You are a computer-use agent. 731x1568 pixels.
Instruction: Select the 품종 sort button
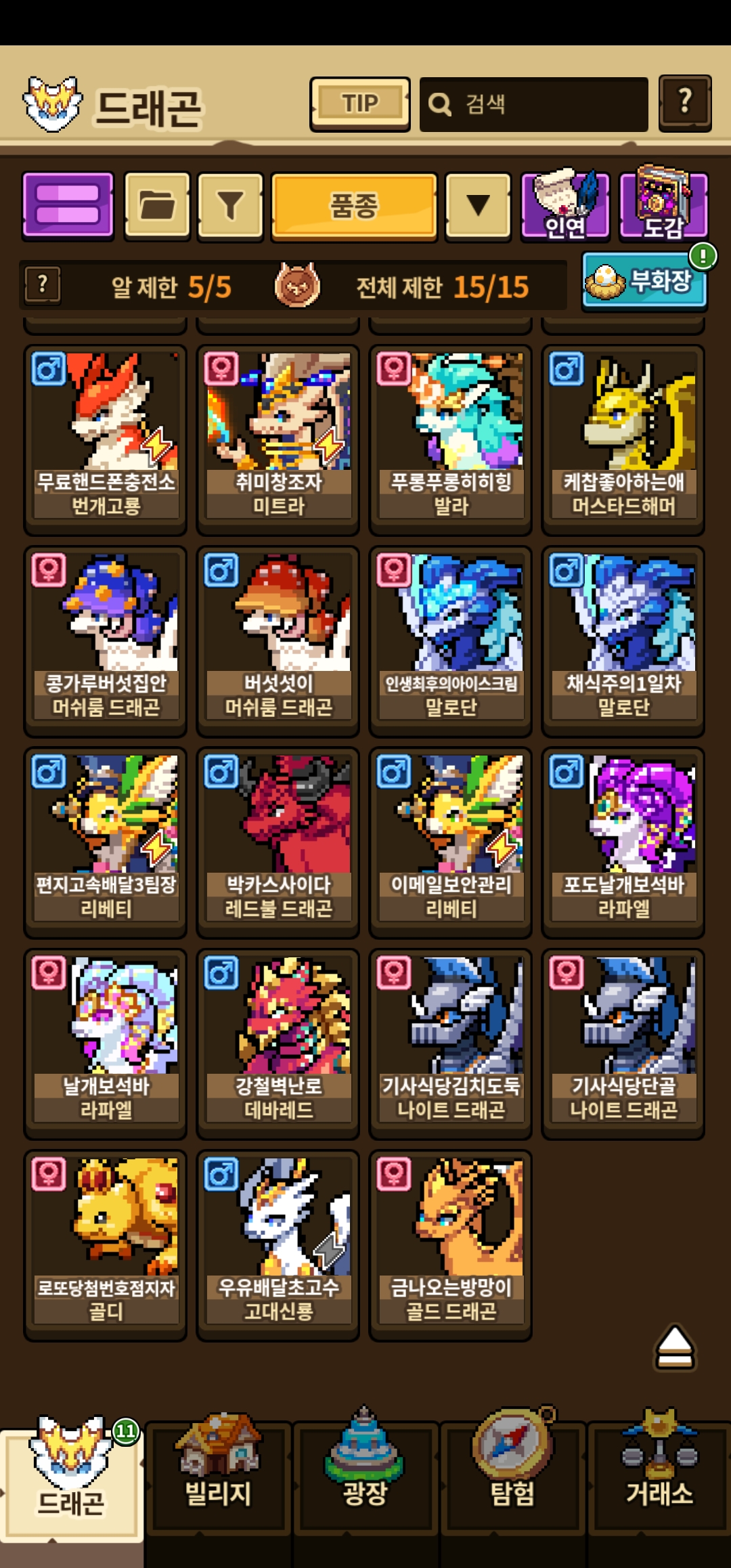pos(353,206)
